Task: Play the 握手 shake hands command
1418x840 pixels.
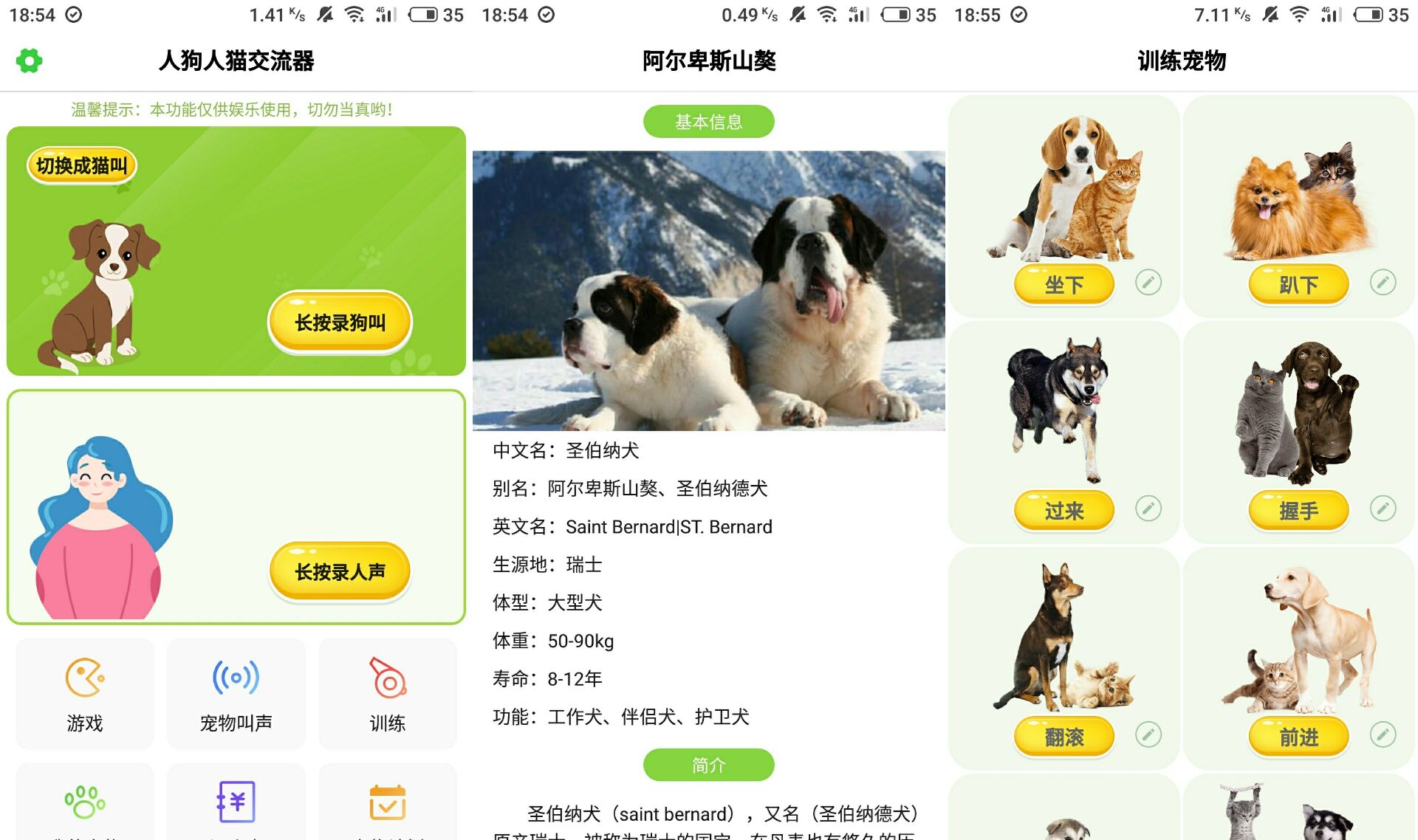Action: pyautogui.click(x=1298, y=511)
